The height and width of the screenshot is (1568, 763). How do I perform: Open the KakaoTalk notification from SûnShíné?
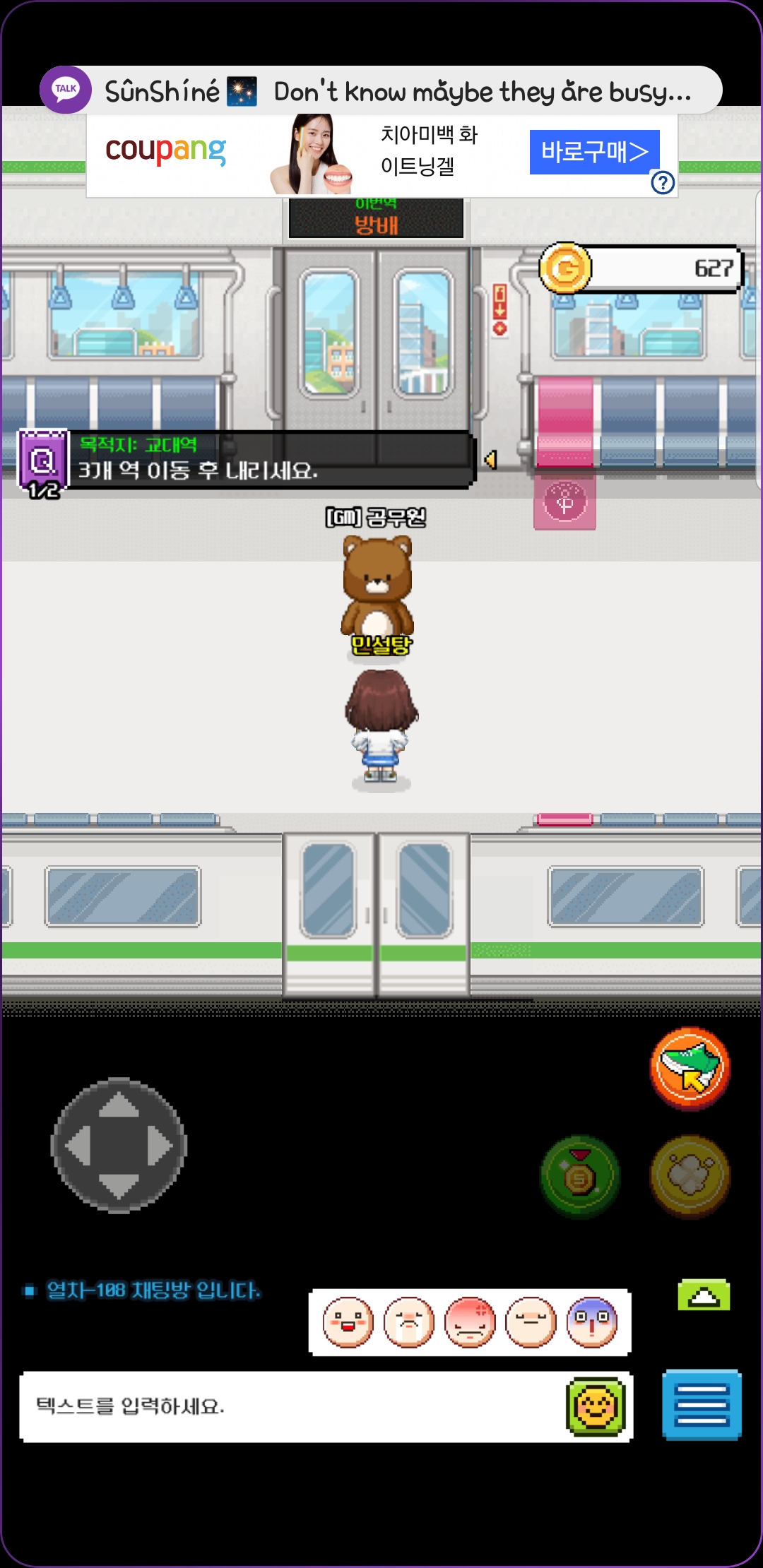[x=381, y=90]
